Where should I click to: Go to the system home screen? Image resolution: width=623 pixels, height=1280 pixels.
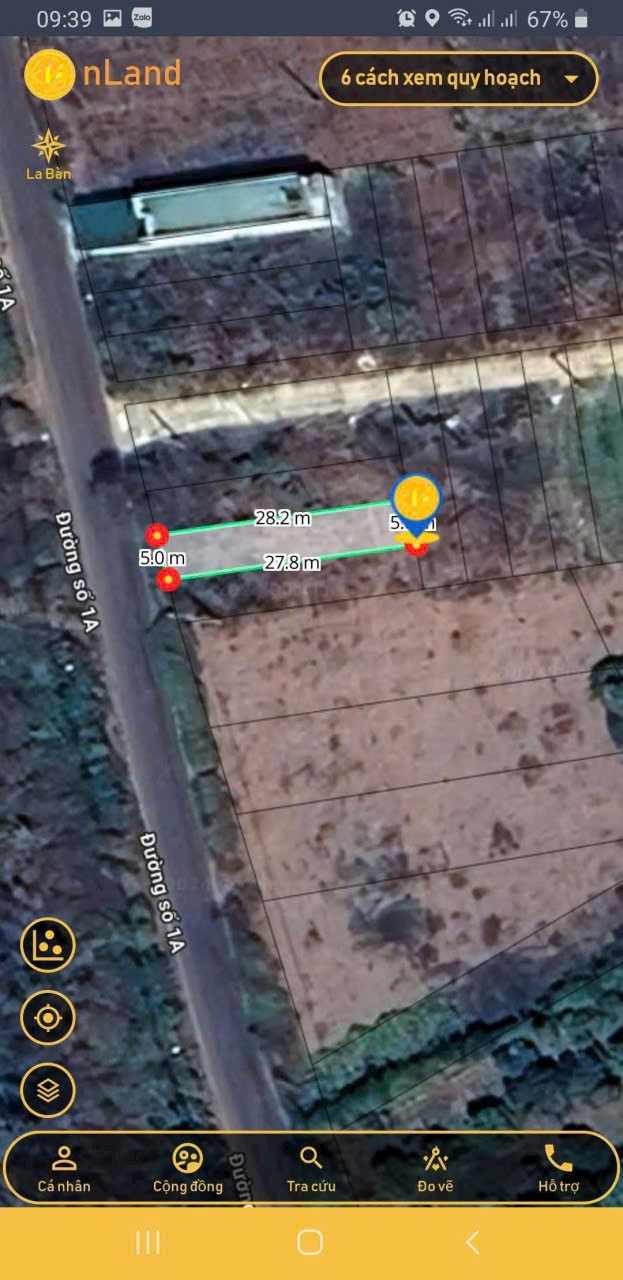tap(310, 1242)
